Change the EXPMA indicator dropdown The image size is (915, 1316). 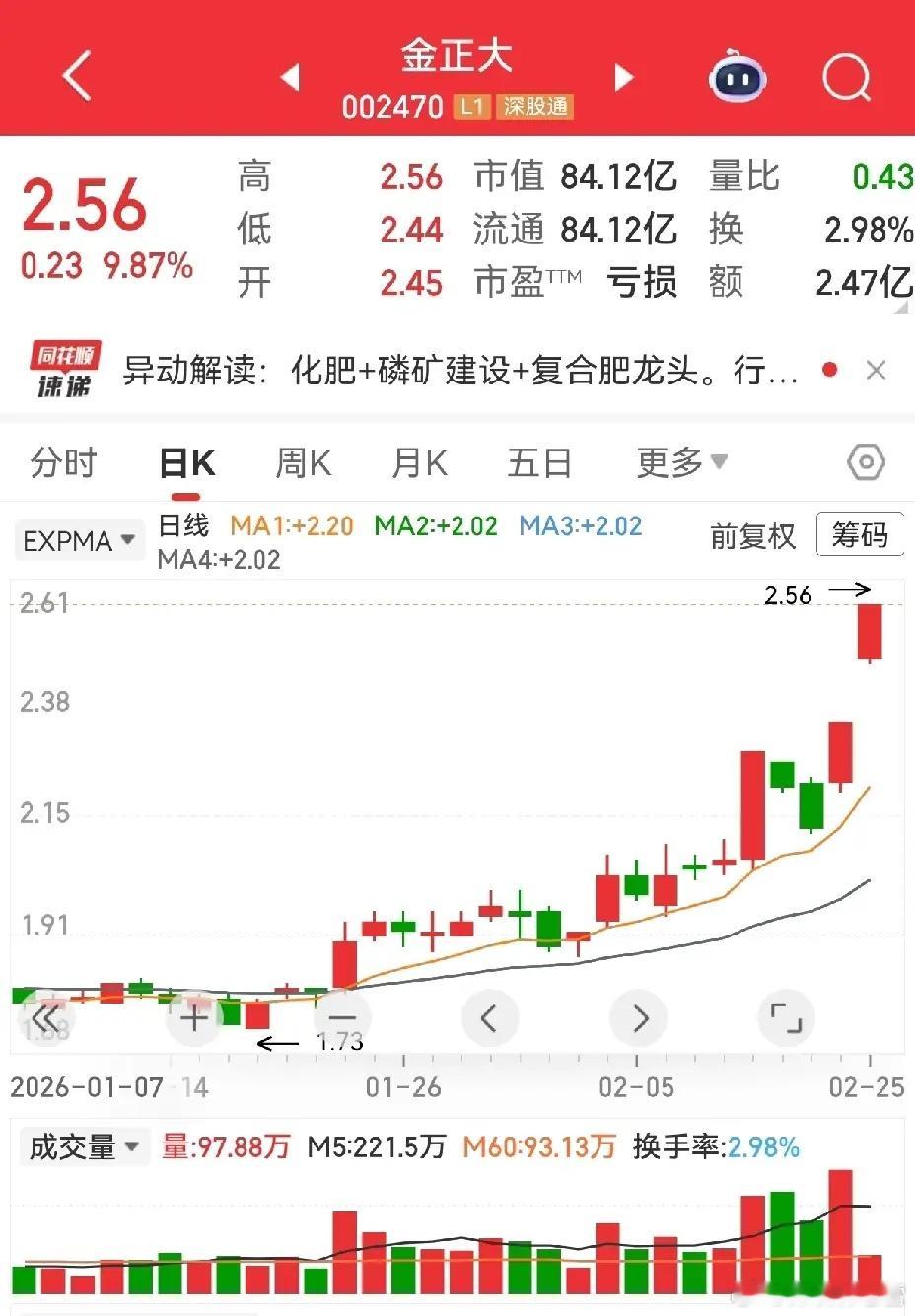[x=78, y=540]
